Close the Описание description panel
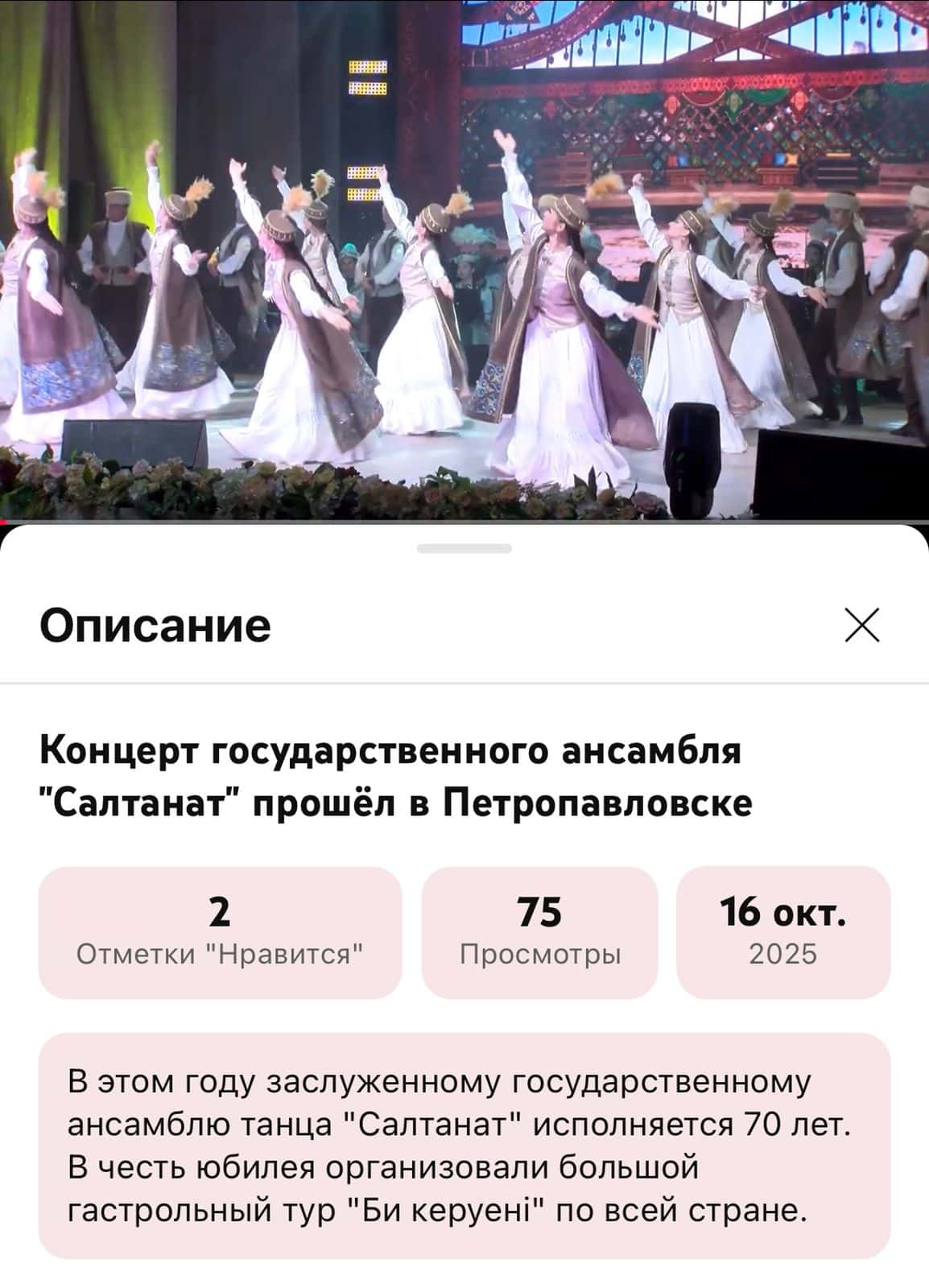Image resolution: width=929 pixels, height=1288 pixels. pyautogui.click(x=862, y=625)
